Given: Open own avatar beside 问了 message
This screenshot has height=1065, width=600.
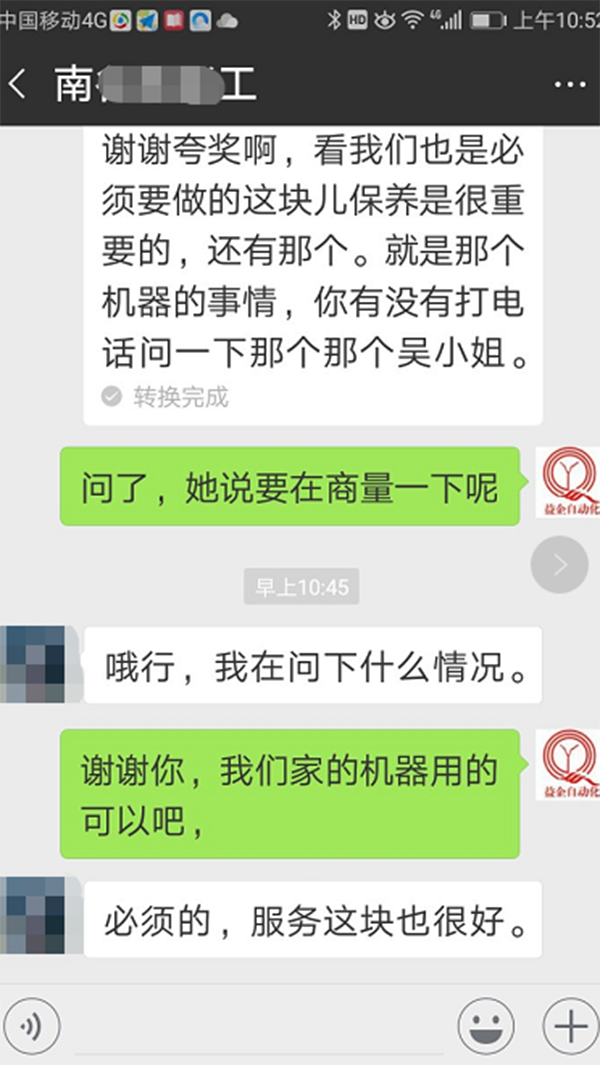Looking at the screenshot, I should tap(570, 484).
